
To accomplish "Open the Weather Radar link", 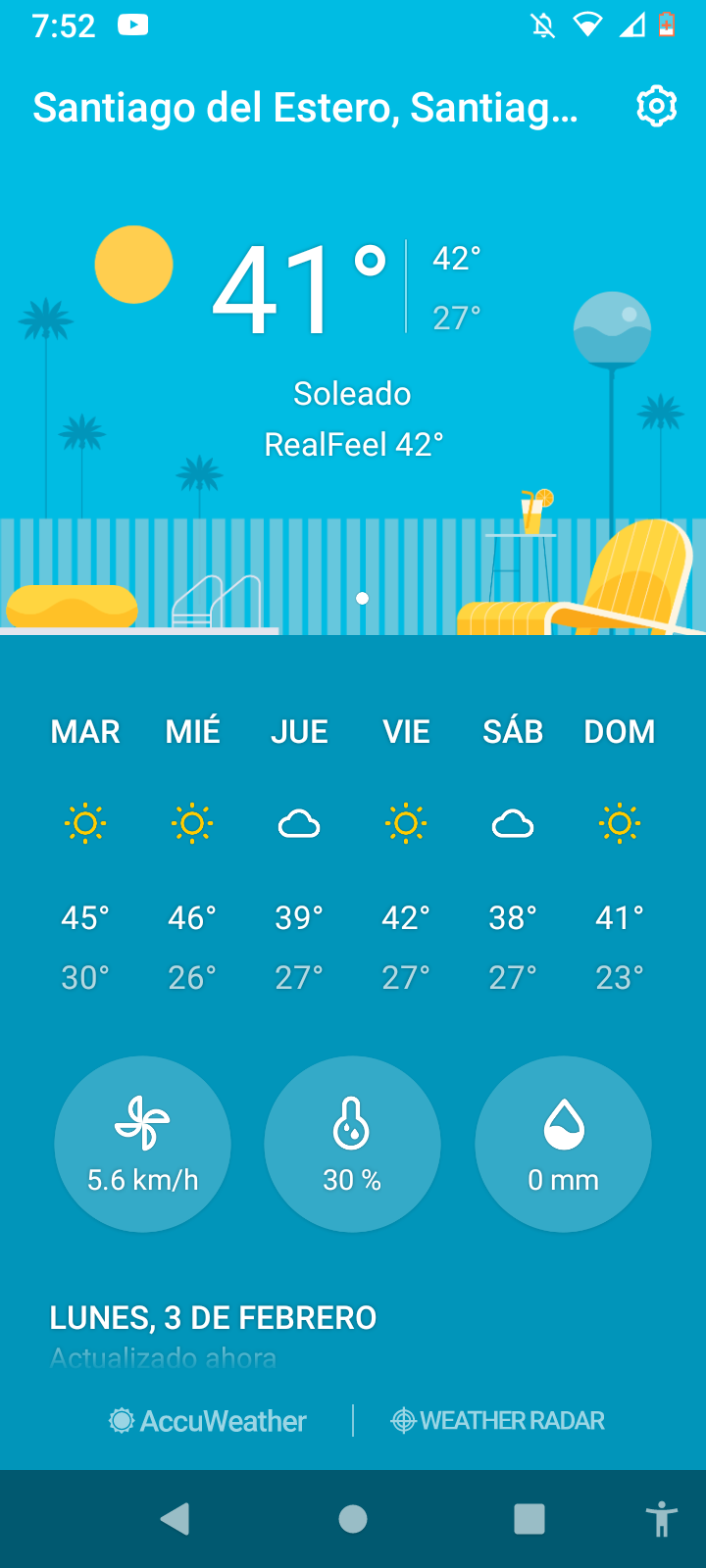I will 498,1421.
